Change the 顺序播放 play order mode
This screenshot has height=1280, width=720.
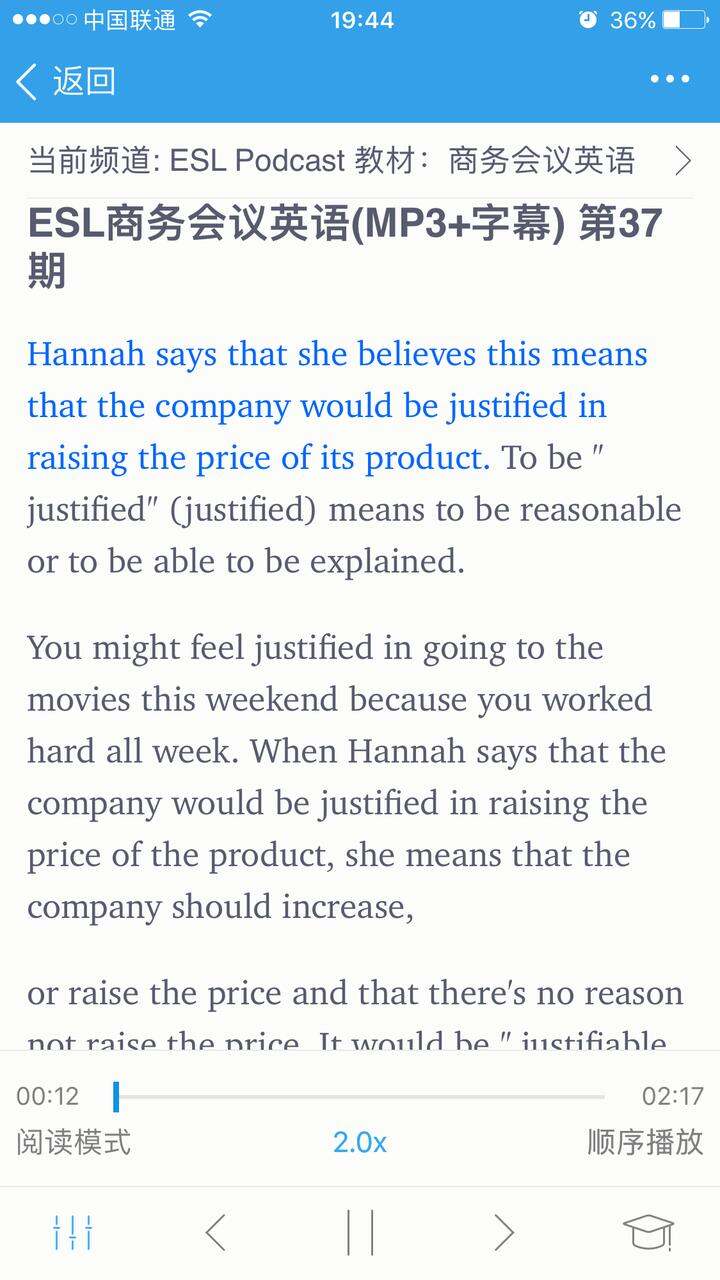(645, 1142)
